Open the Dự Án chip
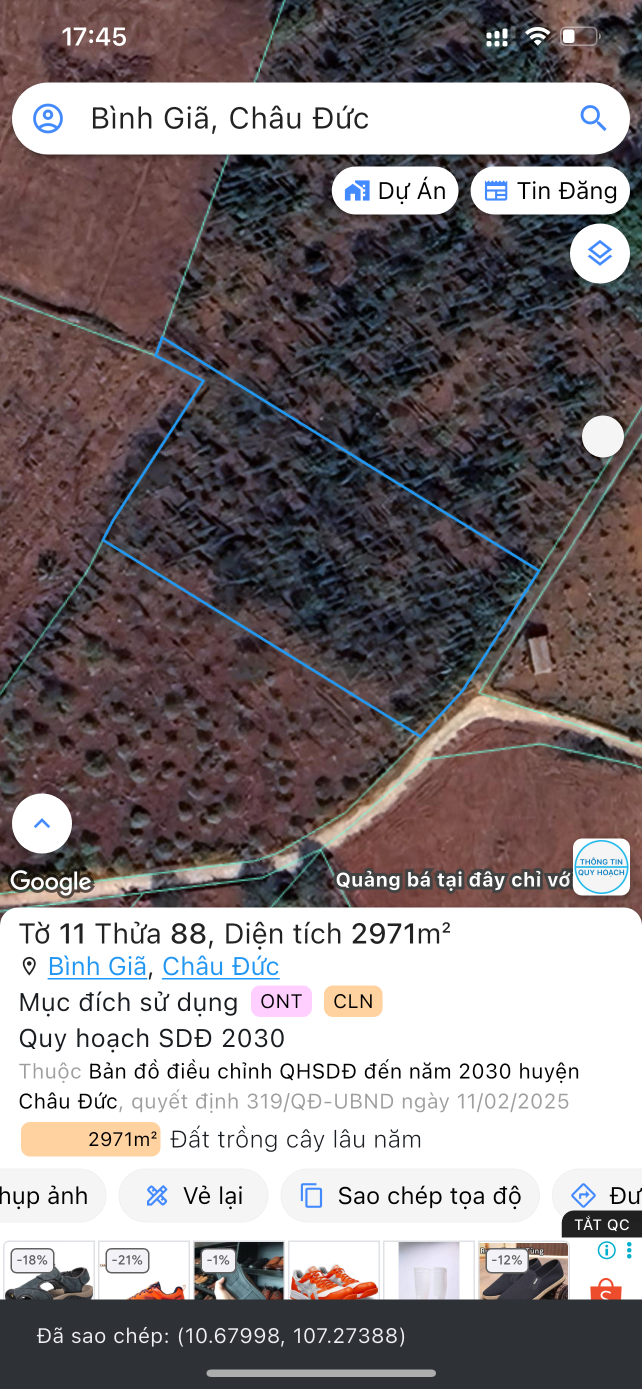The height and width of the screenshot is (1389, 642). [395, 191]
